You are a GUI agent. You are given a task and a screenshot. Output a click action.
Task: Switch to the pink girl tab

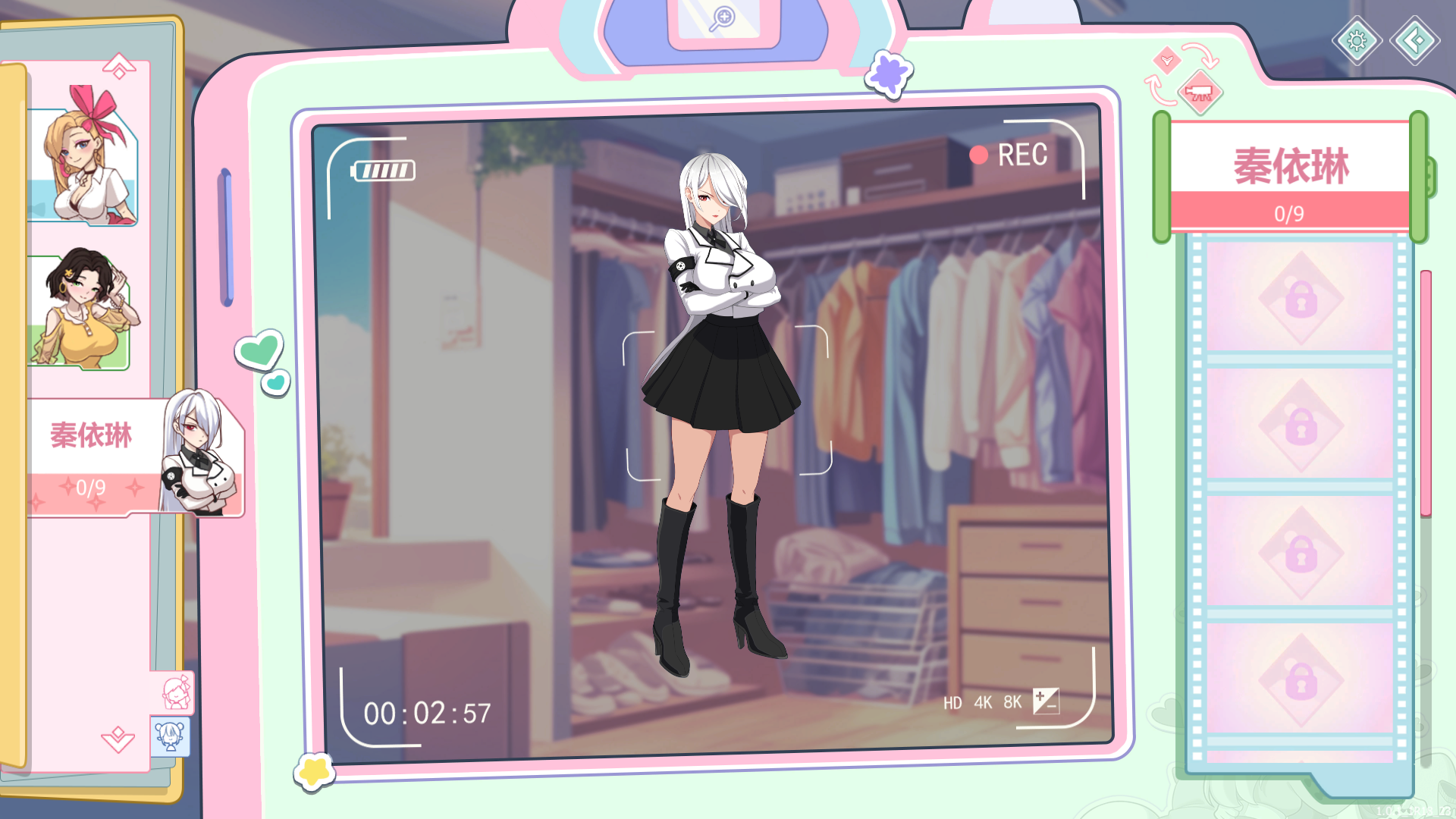[176, 692]
